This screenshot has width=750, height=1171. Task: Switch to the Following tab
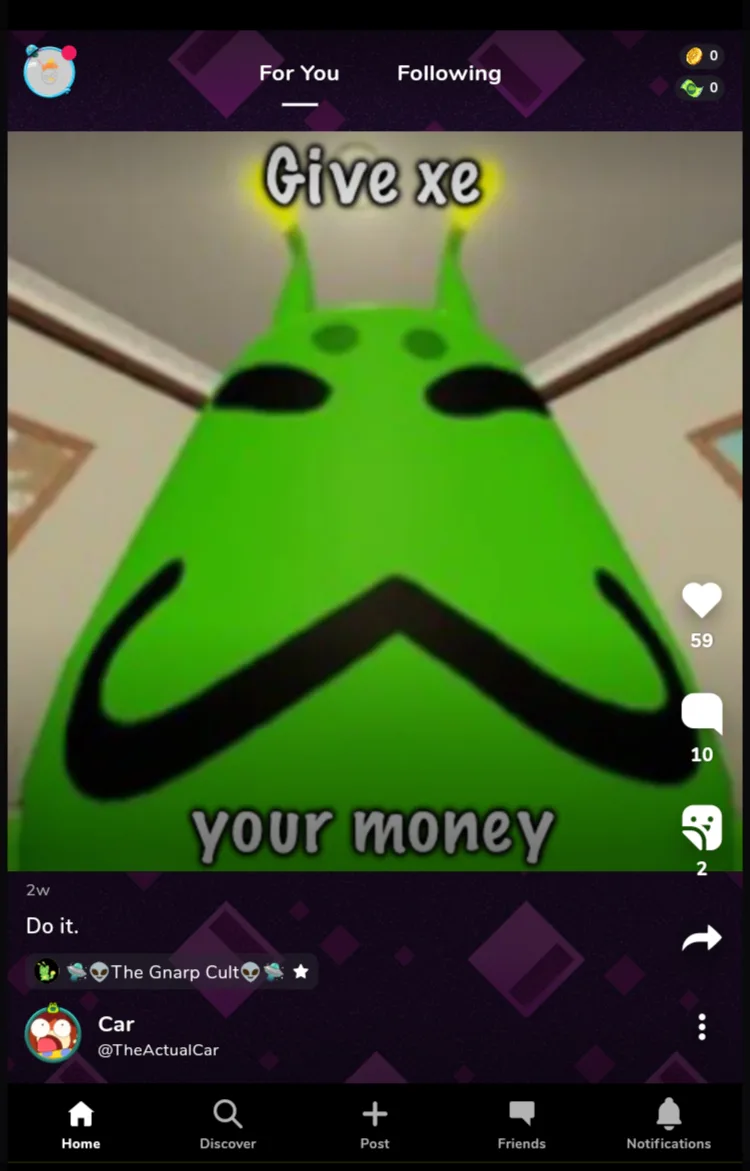pos(449,73)
